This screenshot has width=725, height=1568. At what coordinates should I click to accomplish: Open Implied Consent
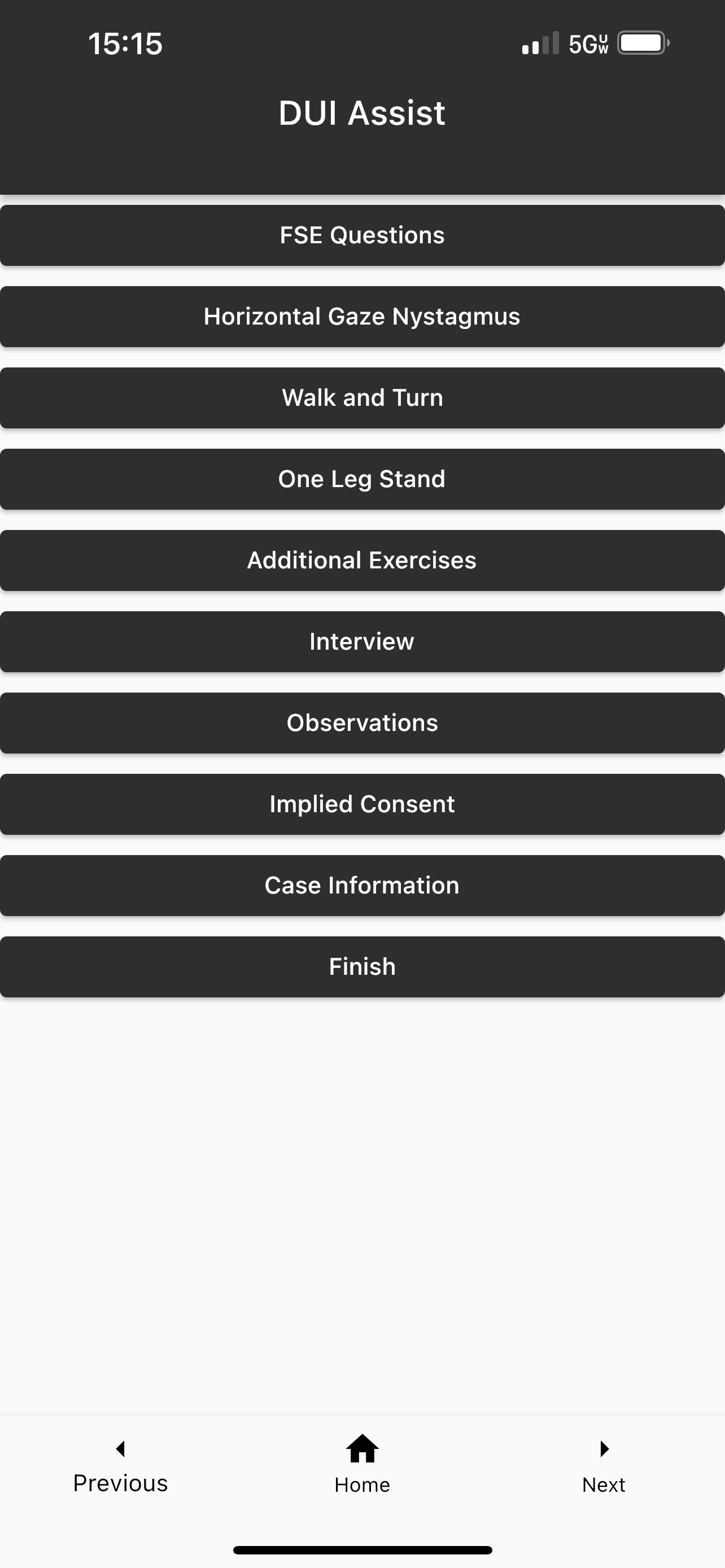coord(362,804)
